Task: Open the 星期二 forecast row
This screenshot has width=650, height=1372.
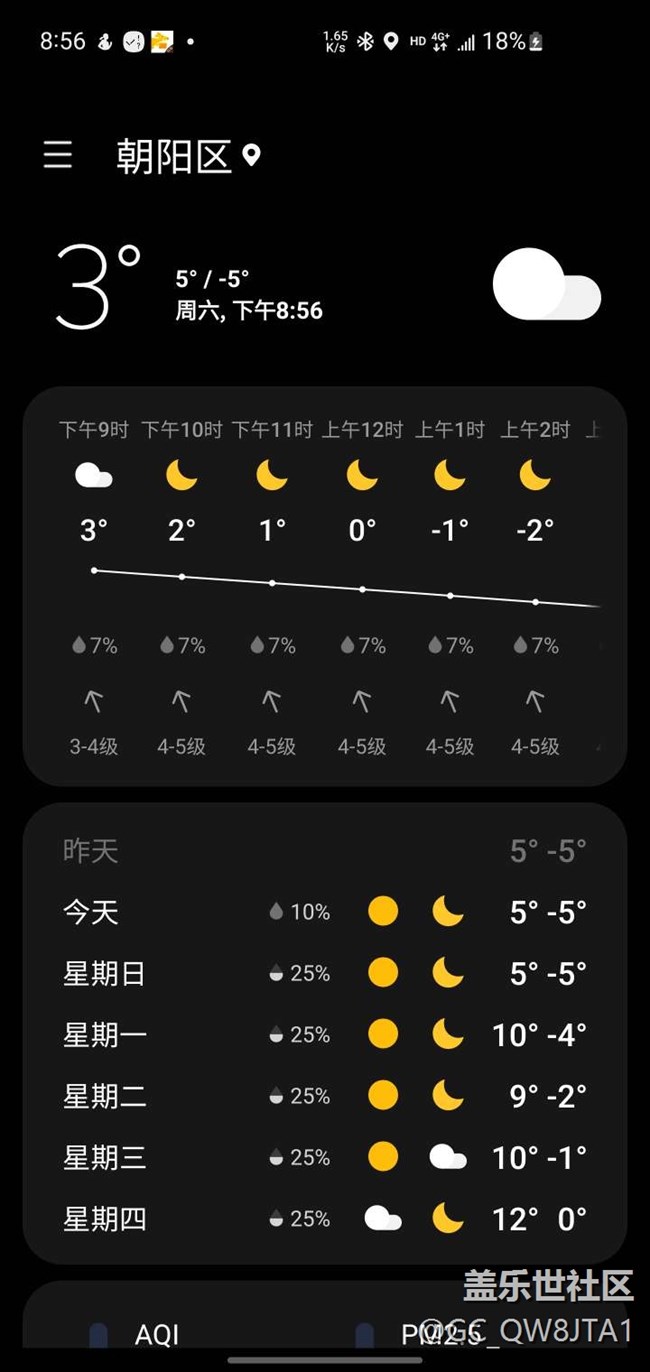Action: (325, 1096)
